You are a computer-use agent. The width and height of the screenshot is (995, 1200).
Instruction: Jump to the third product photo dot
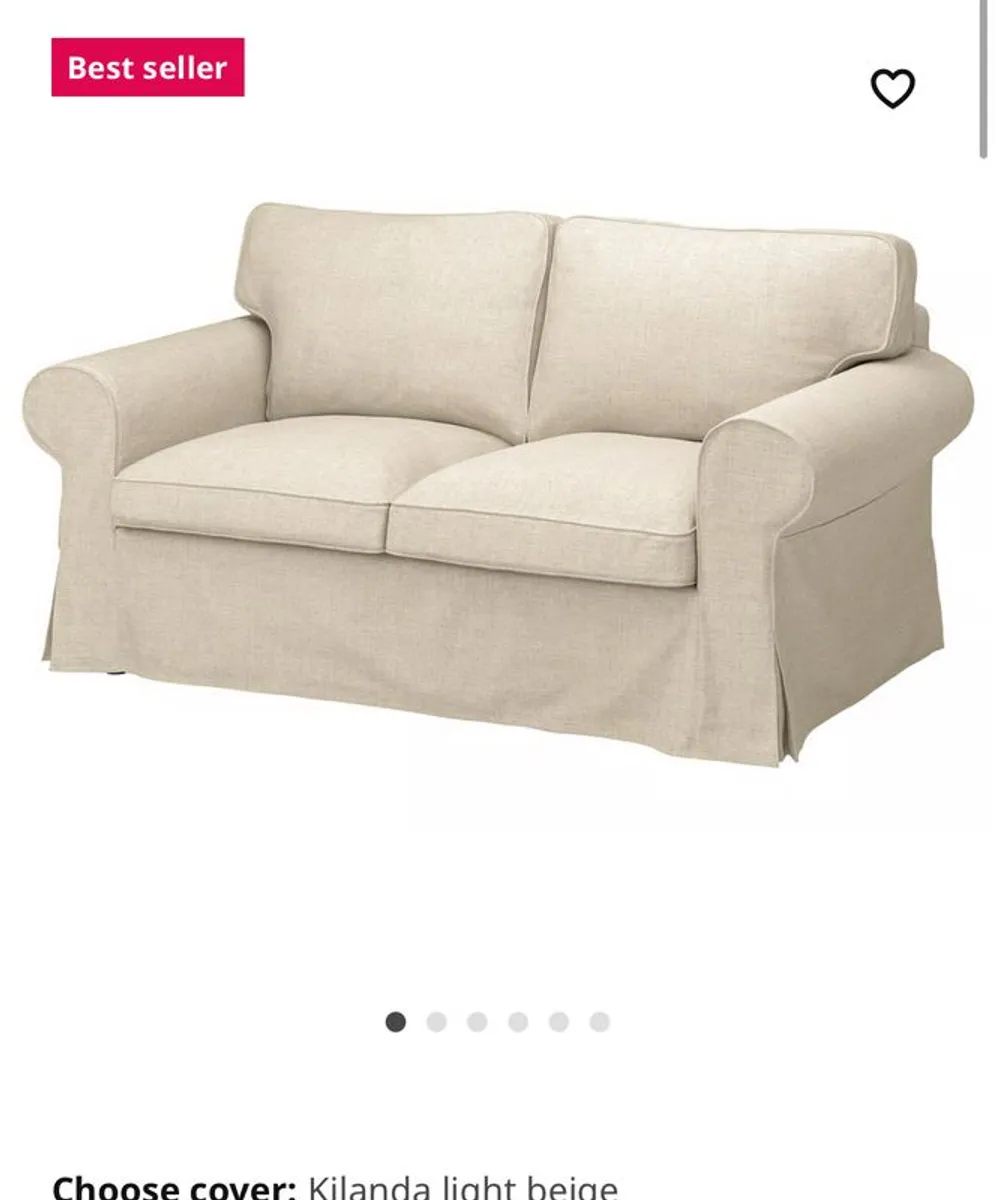pos(478,1020)
